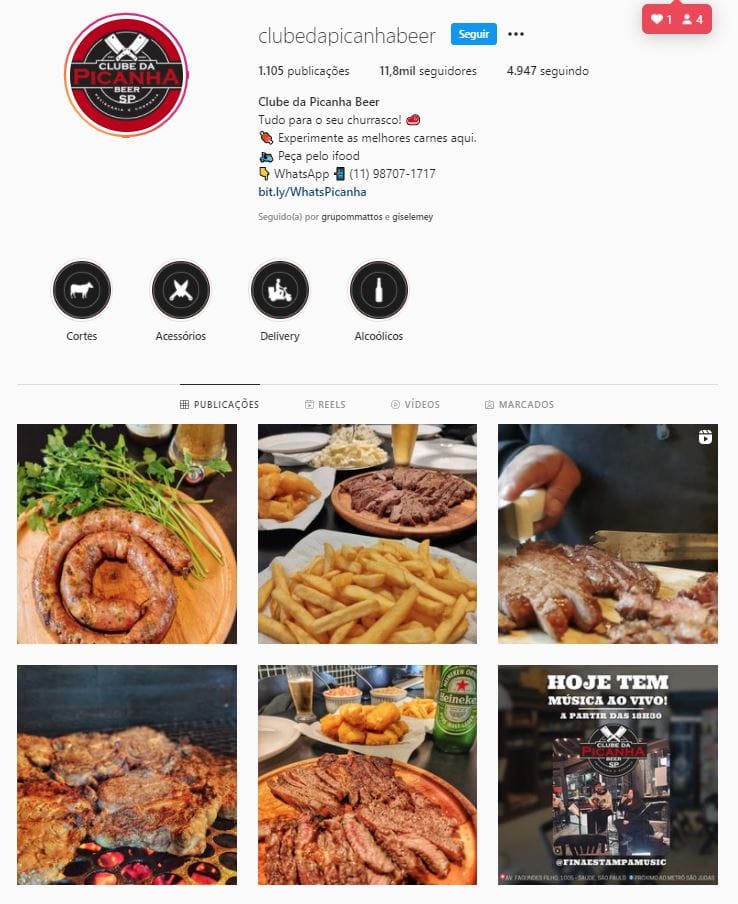Screen dimensions: 738x904
Task: Open the Cortes story highlight
Action: click(x=81, y=291)
